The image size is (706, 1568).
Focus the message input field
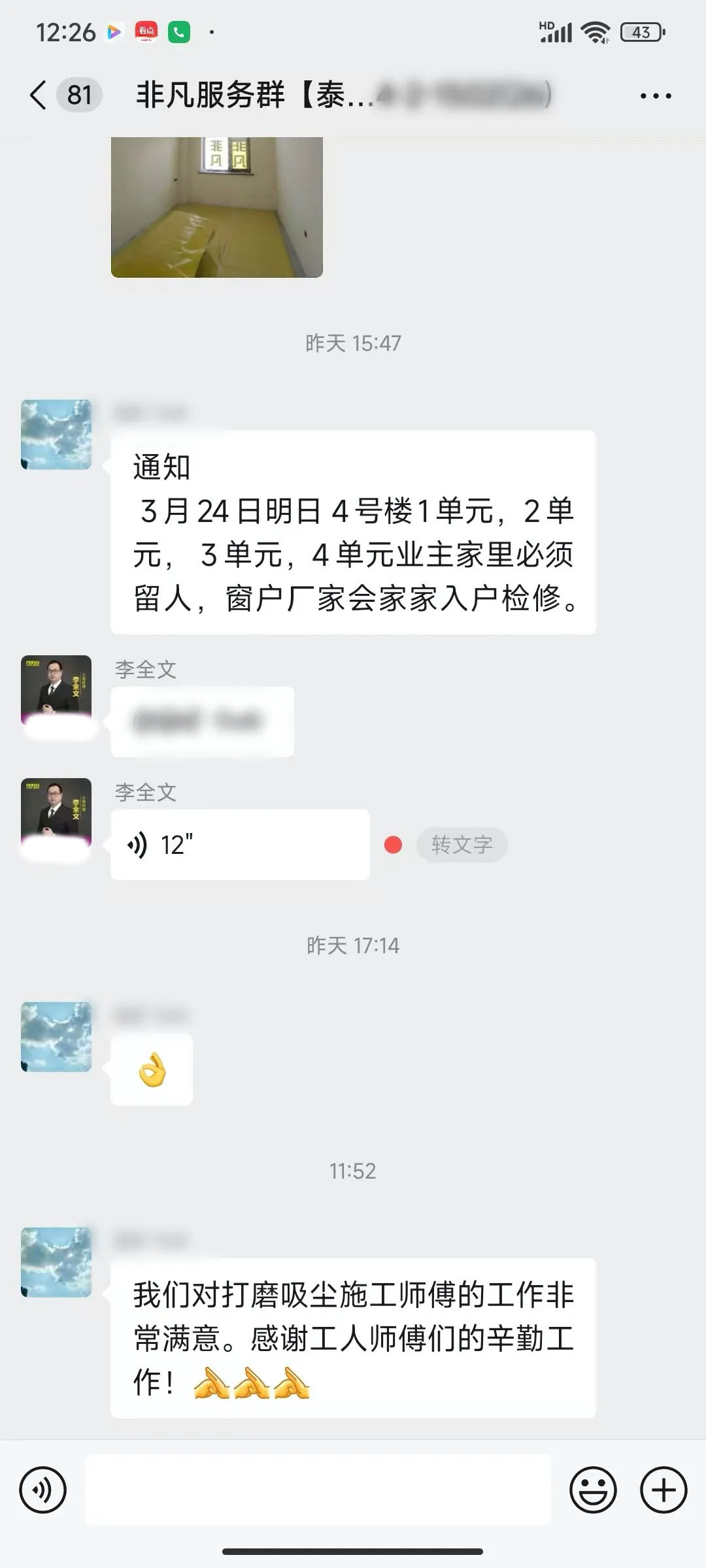click(x=318, y=1490)
